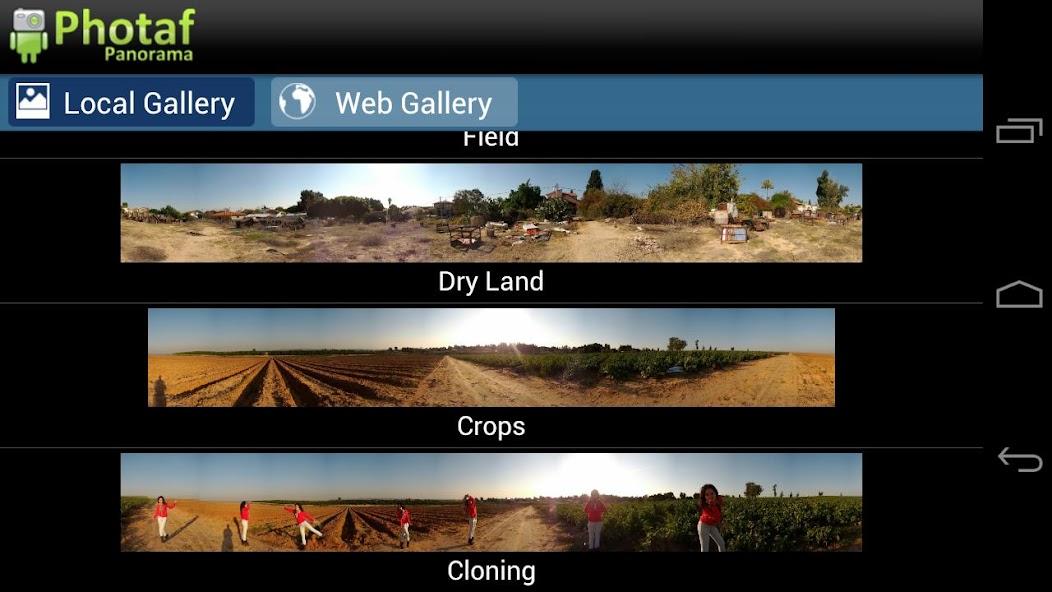1052x592 pixels.
Task: Open the Crops panorama
Action: point(491,357)
